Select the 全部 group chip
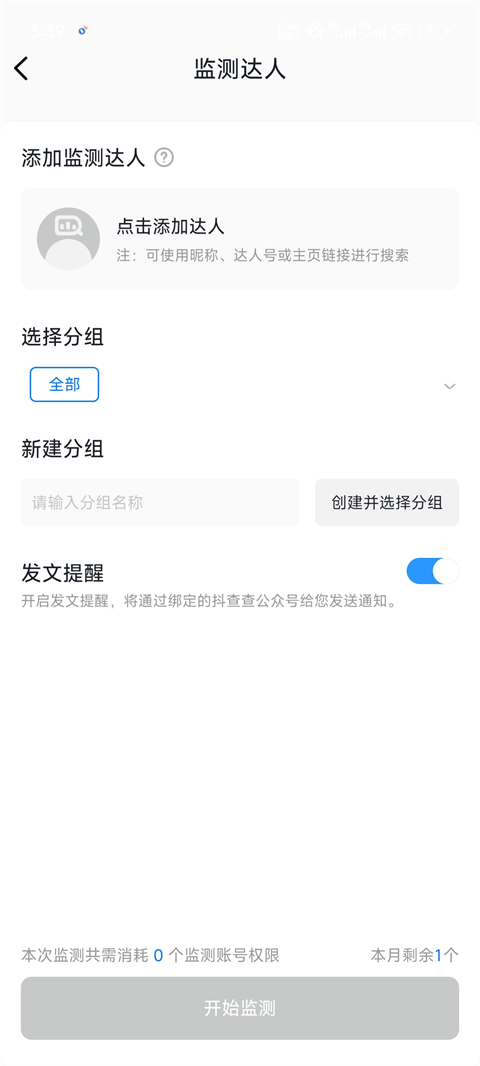 [65, 385]
